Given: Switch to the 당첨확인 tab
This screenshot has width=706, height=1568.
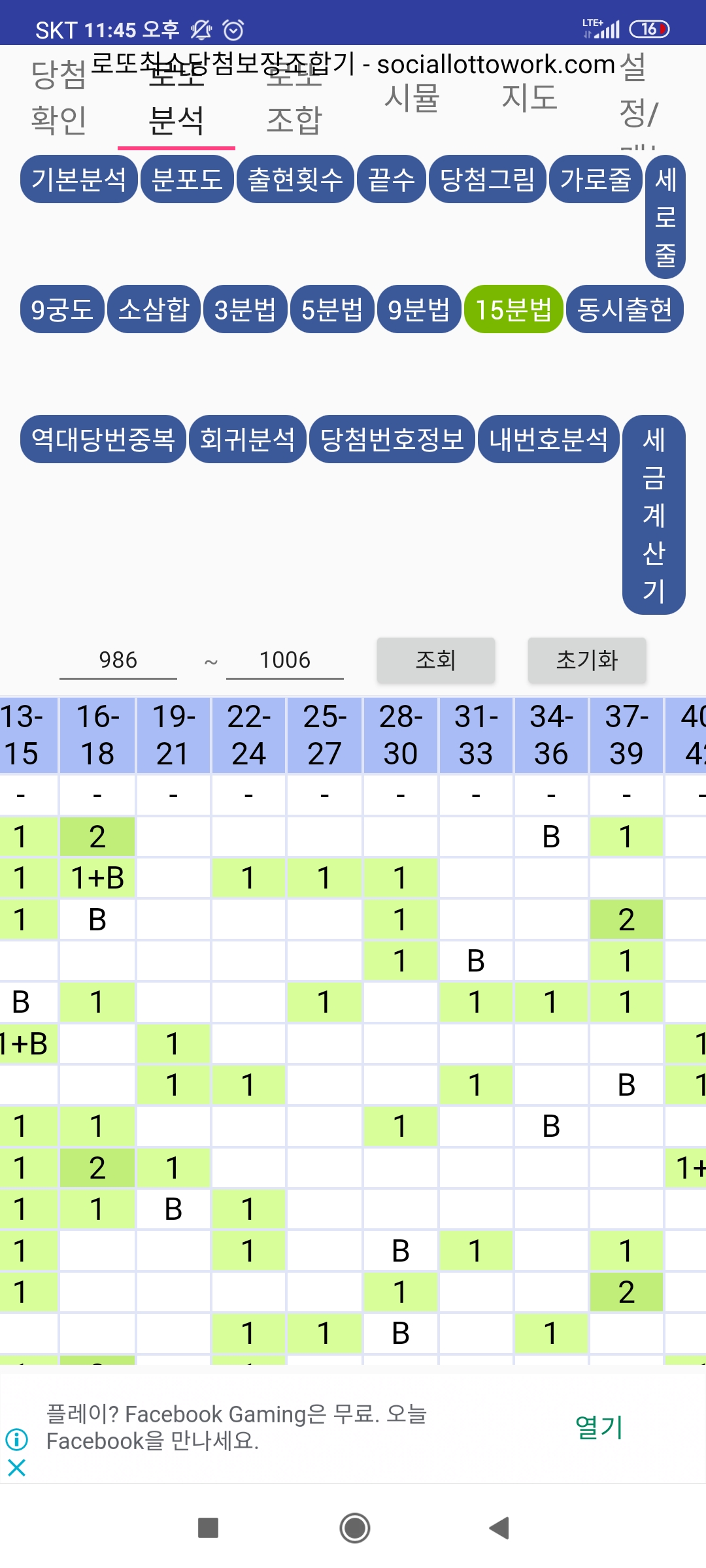Looking at the screenshot, I should tap(59, 98).
